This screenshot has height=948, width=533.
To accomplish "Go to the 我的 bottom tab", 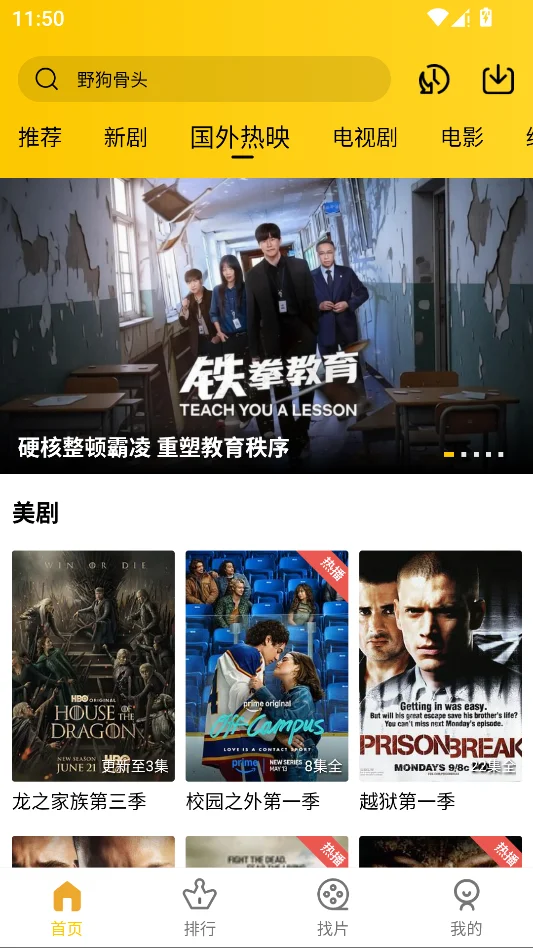I will [466, 907].
